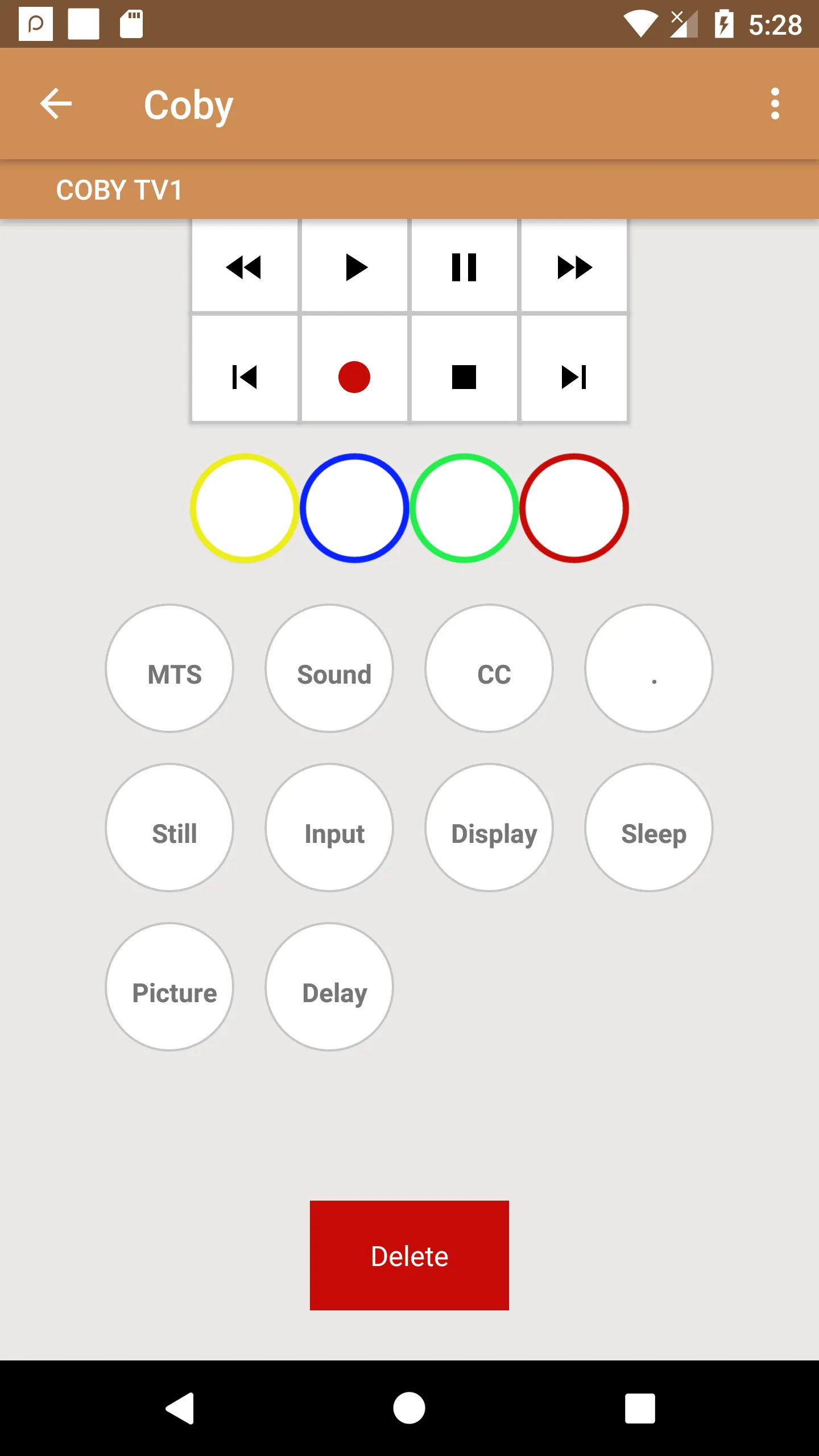The image size is (819, 1456).
Task: Skip to the previous track
Action: (x=245, y=377)
